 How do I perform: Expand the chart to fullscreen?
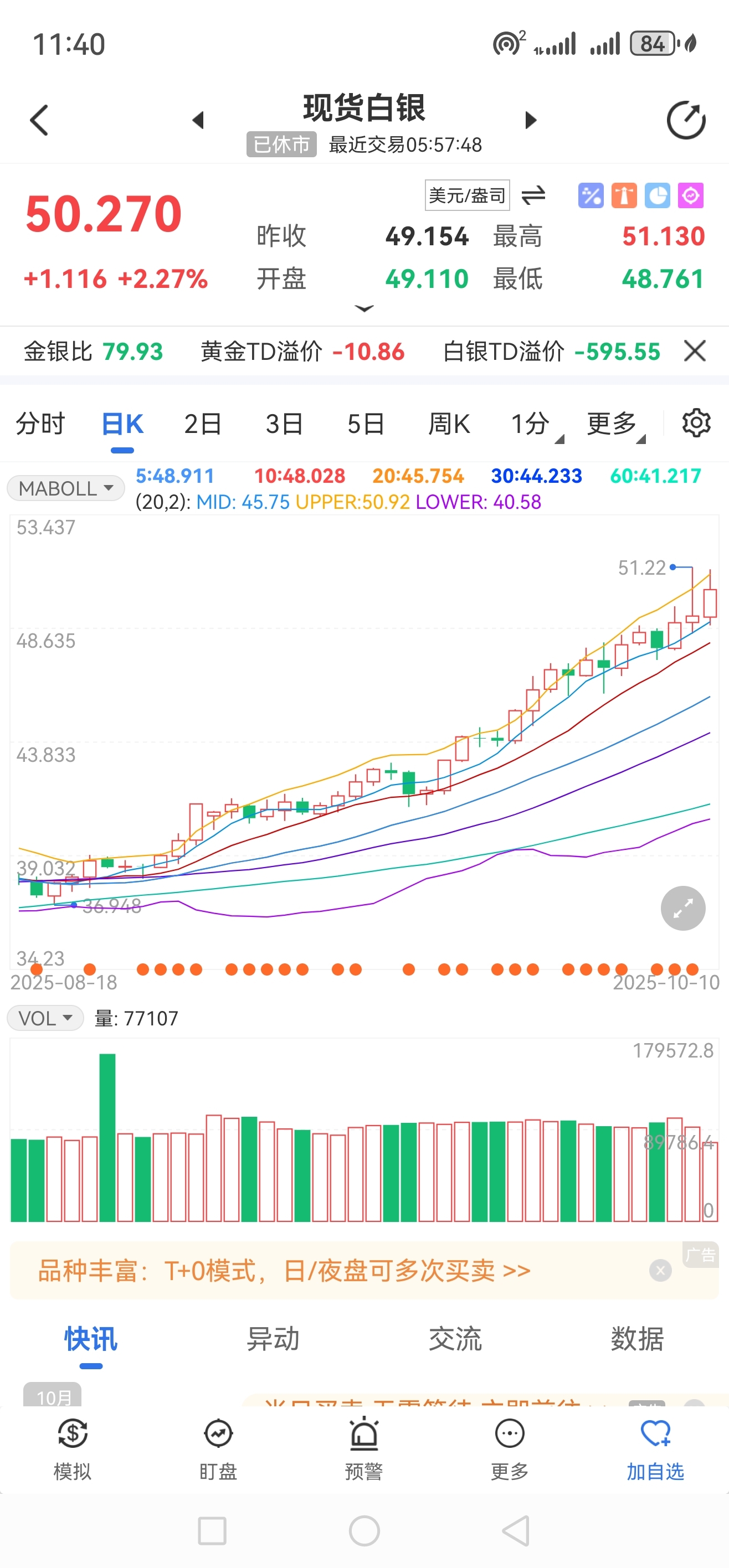682,908
